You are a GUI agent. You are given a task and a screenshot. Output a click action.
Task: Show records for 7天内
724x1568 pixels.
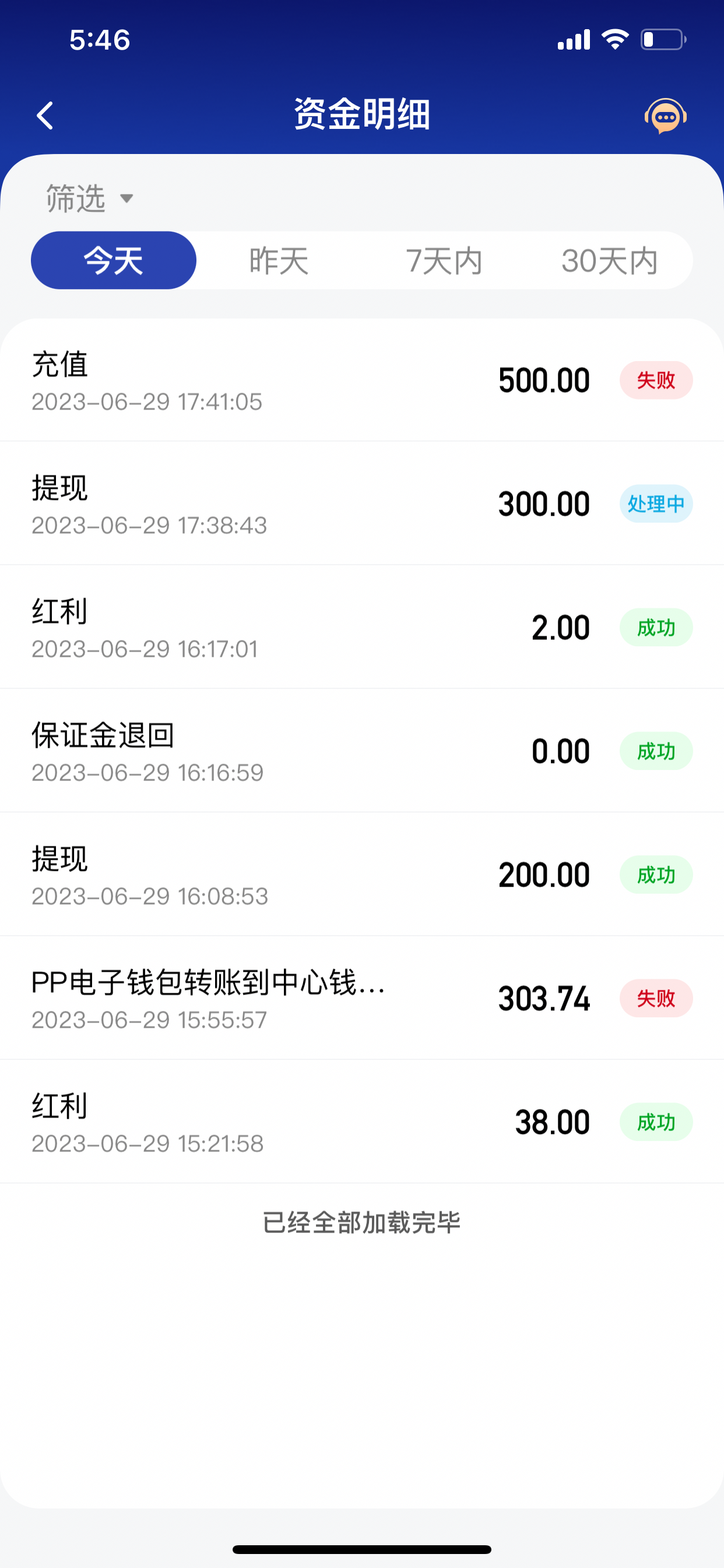click(x=444, y=261)
